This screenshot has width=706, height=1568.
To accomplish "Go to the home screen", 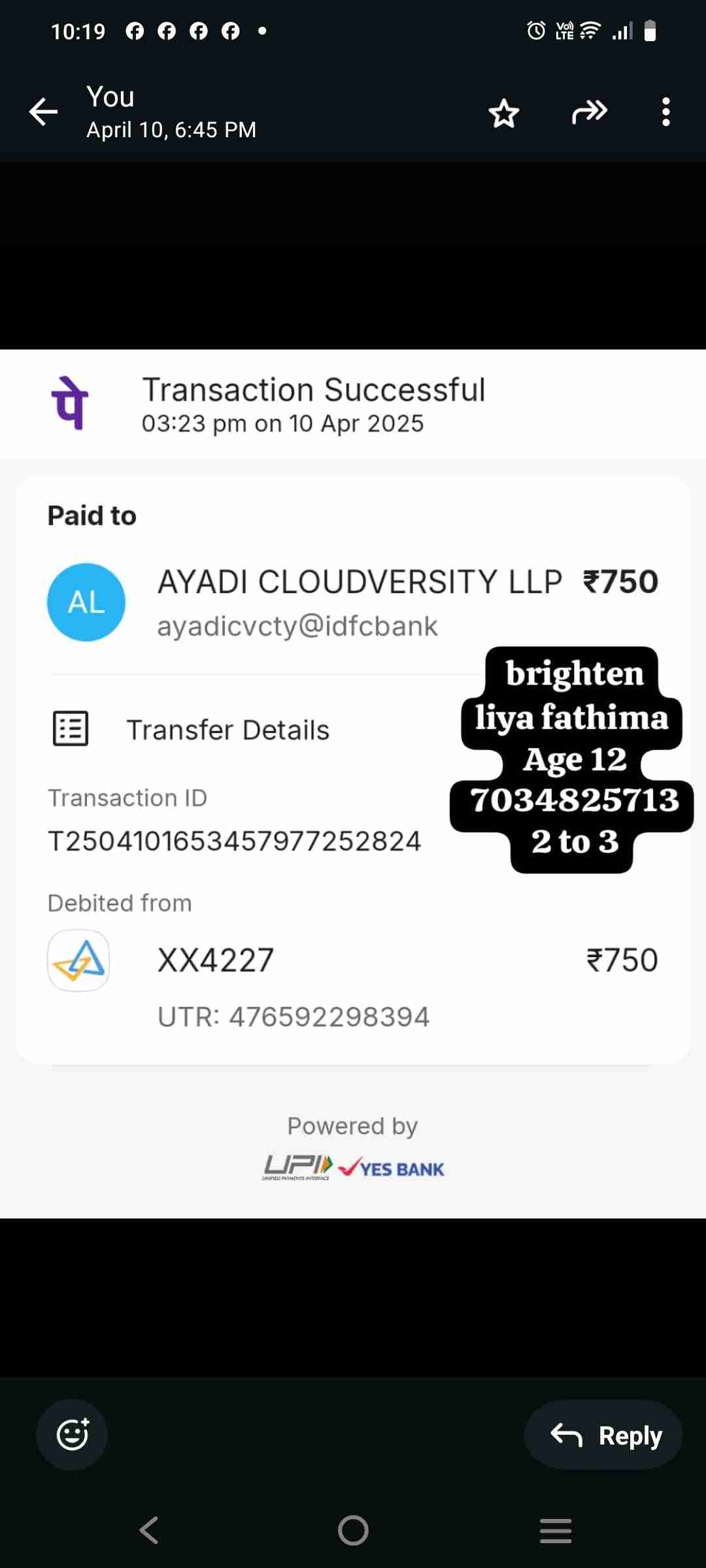I will (x=353, y=1530).
